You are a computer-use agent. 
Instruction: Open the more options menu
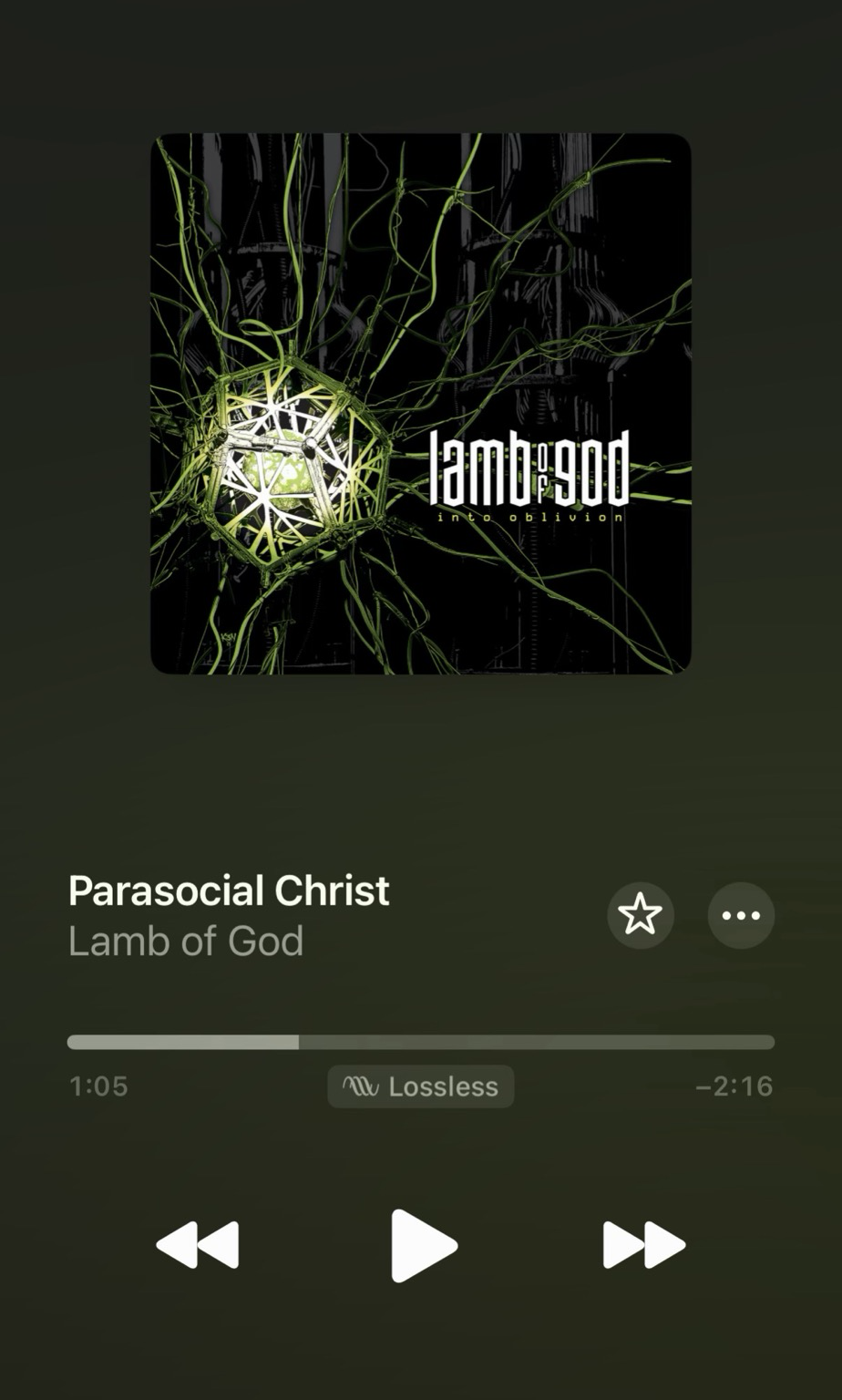click(741, 915)
